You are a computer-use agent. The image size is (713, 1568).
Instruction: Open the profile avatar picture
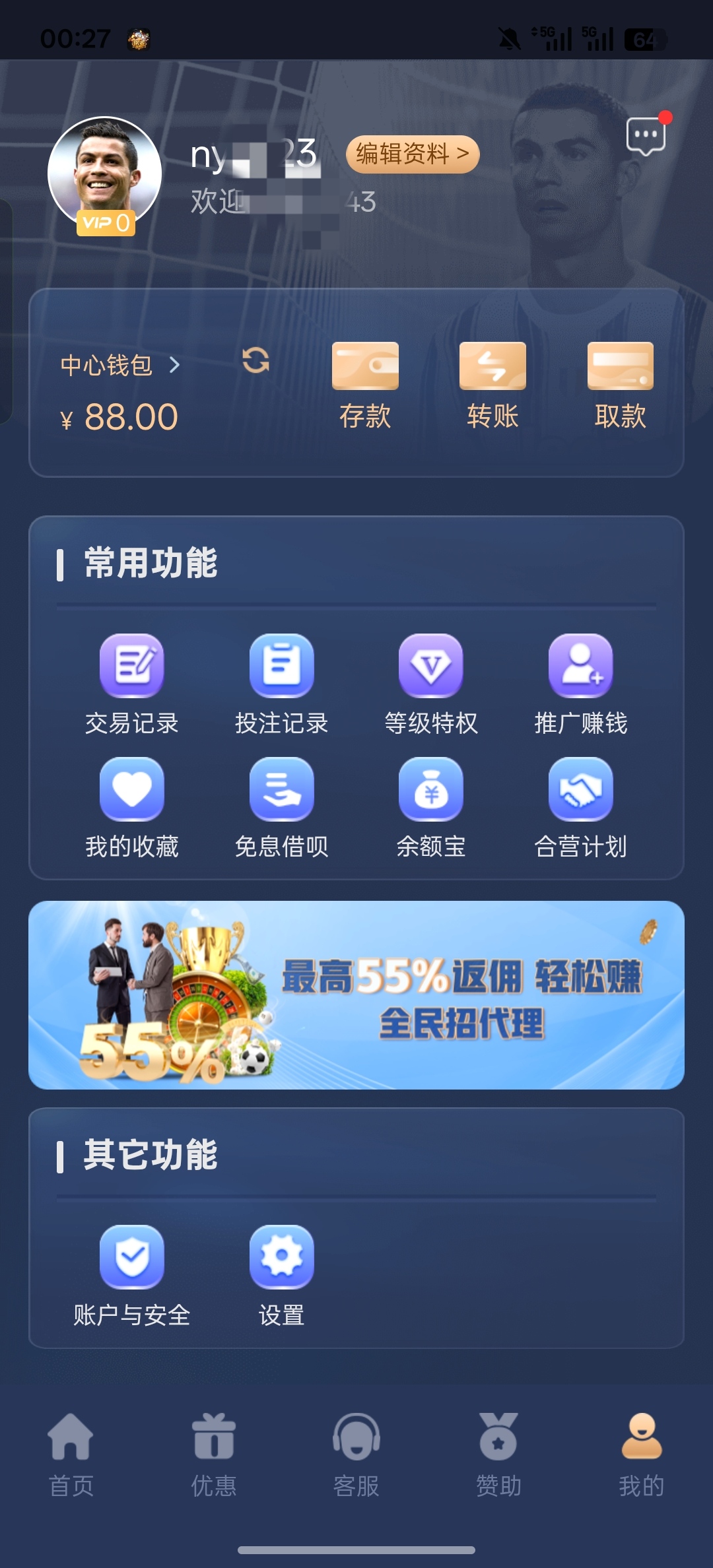tap(105, 173)
